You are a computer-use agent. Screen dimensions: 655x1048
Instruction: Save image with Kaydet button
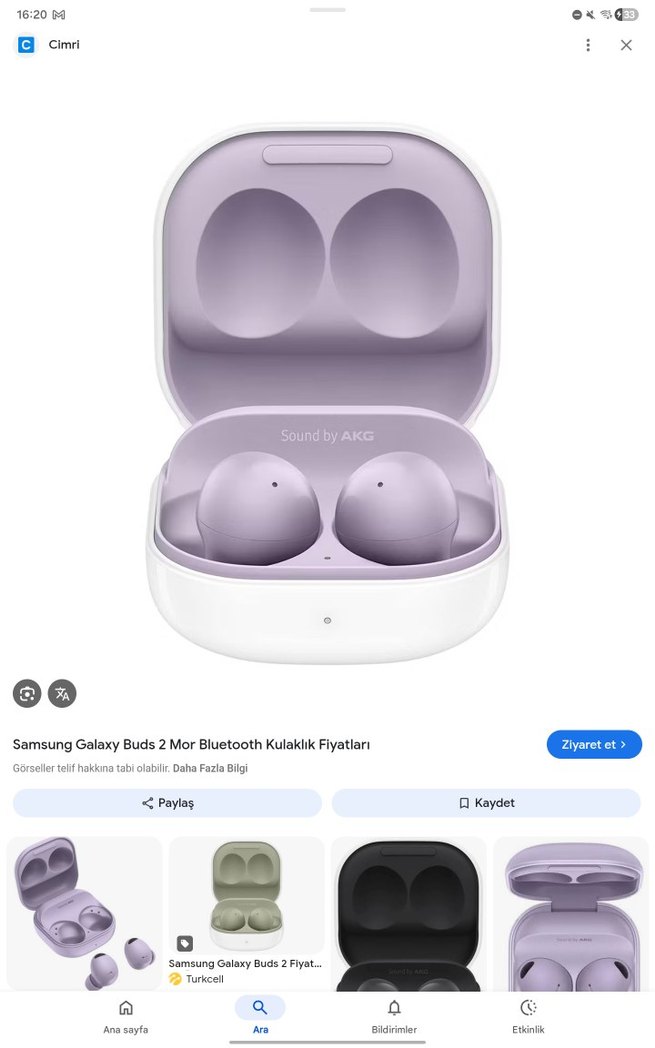pyautogui.click(x=486, y=803)
